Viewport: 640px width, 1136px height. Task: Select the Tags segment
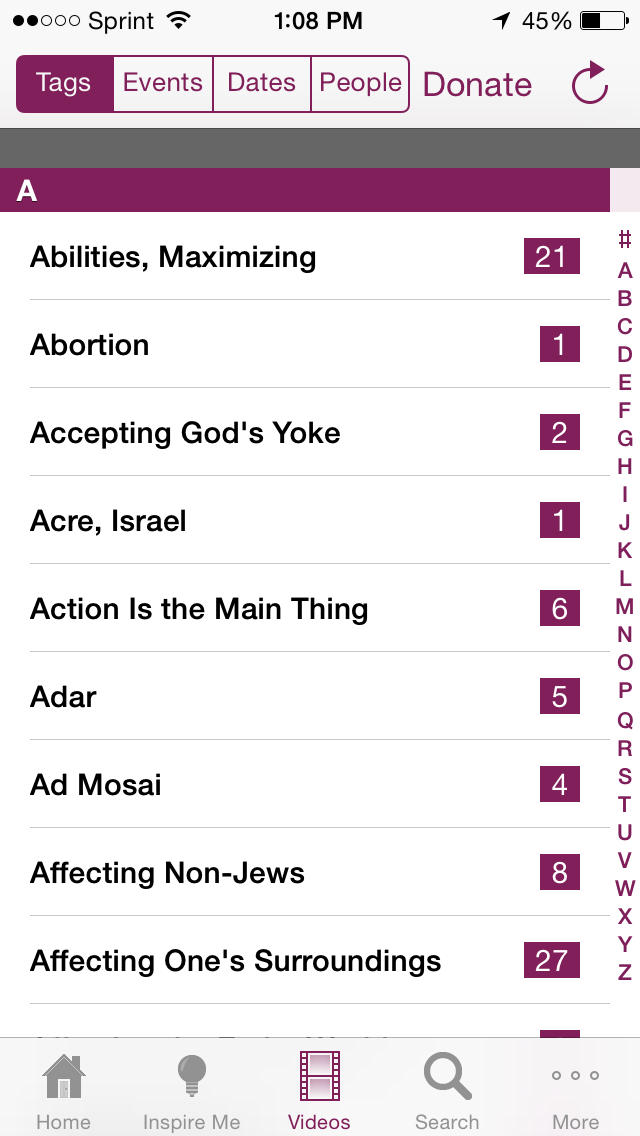64,83
